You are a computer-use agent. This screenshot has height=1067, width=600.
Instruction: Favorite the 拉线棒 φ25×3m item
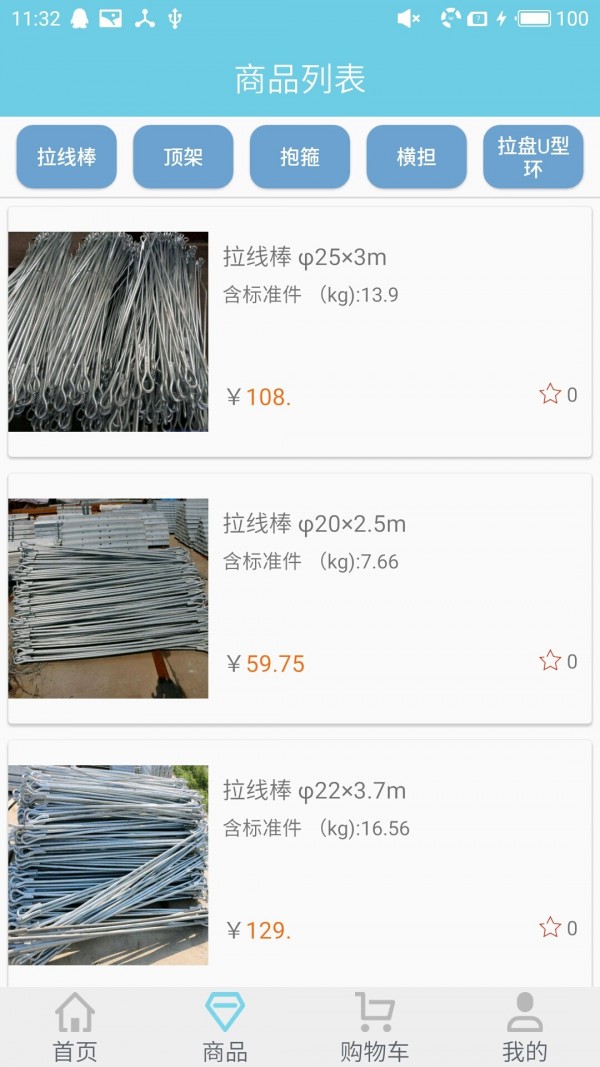pyautogui.click(x=550, y=394)
